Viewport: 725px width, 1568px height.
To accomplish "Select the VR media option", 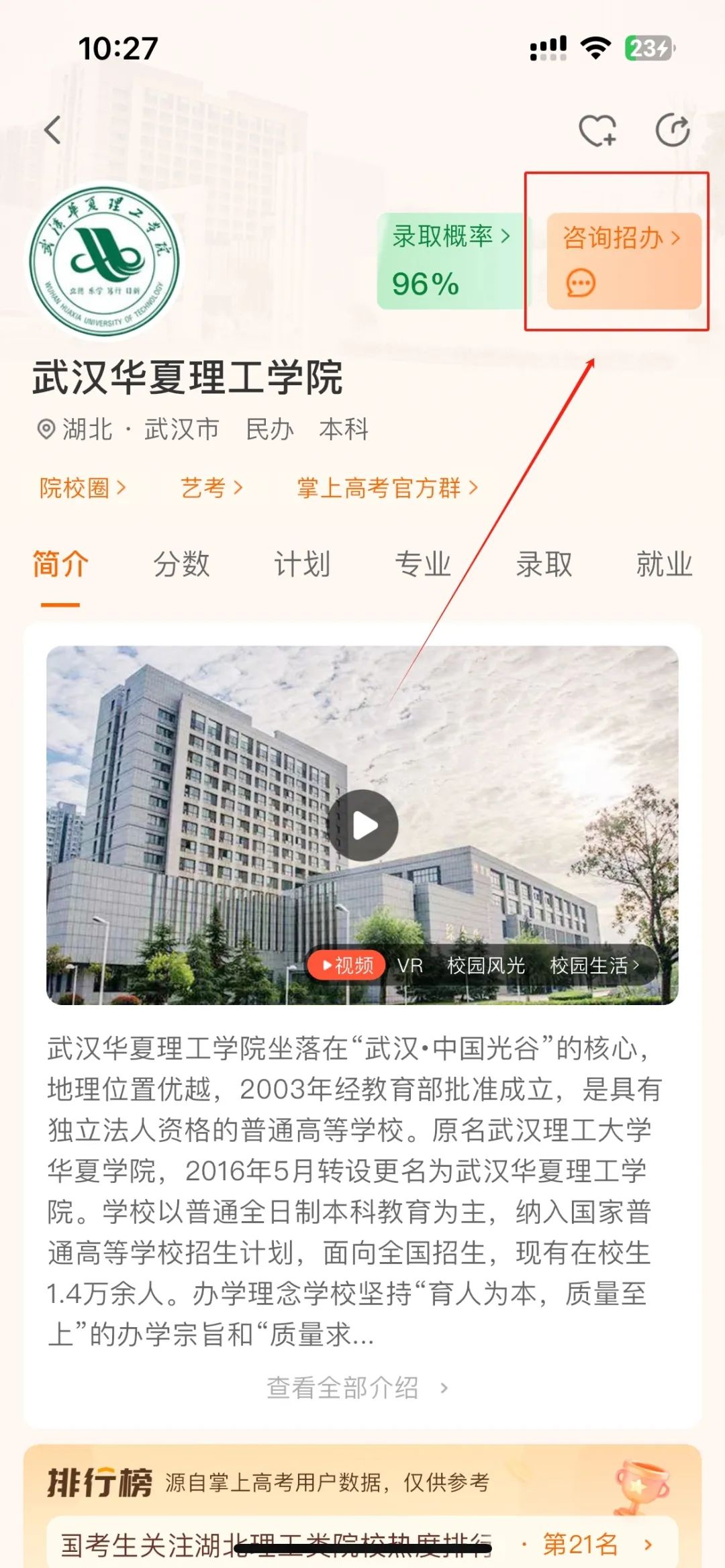I will point(409,965).
